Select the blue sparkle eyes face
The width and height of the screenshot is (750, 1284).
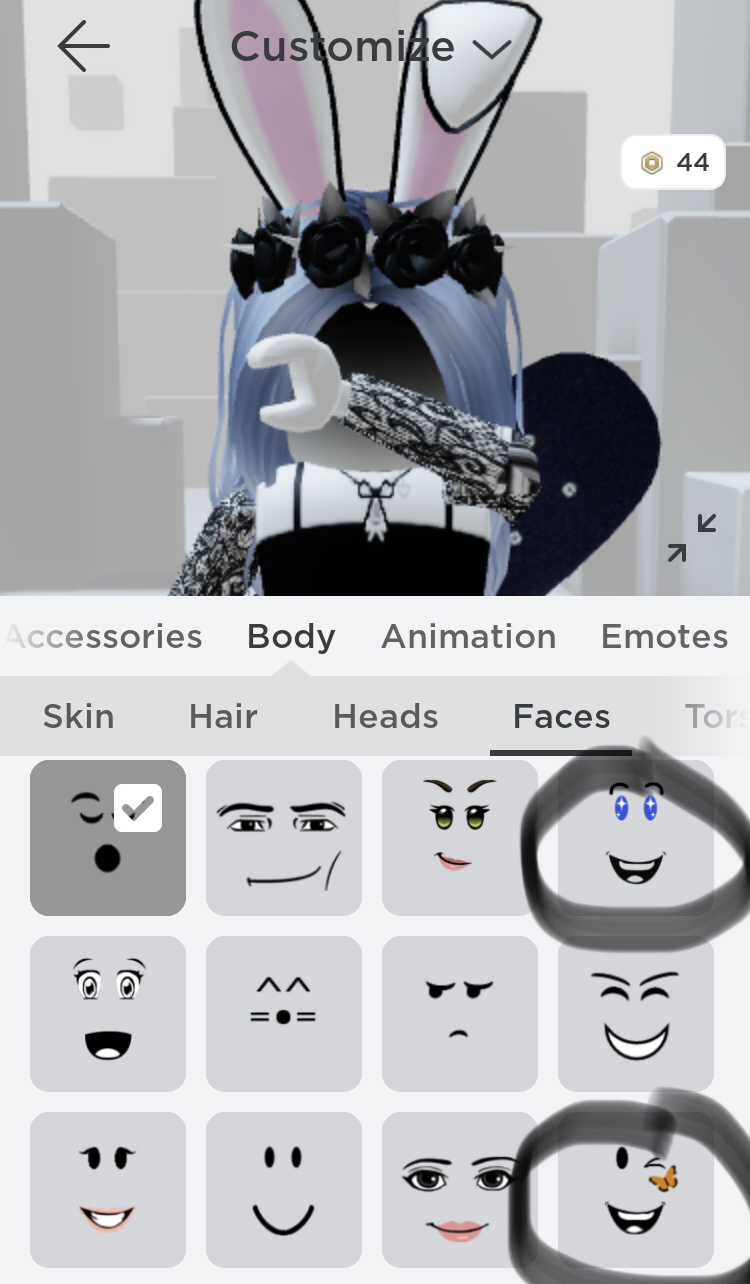(636, 838)
